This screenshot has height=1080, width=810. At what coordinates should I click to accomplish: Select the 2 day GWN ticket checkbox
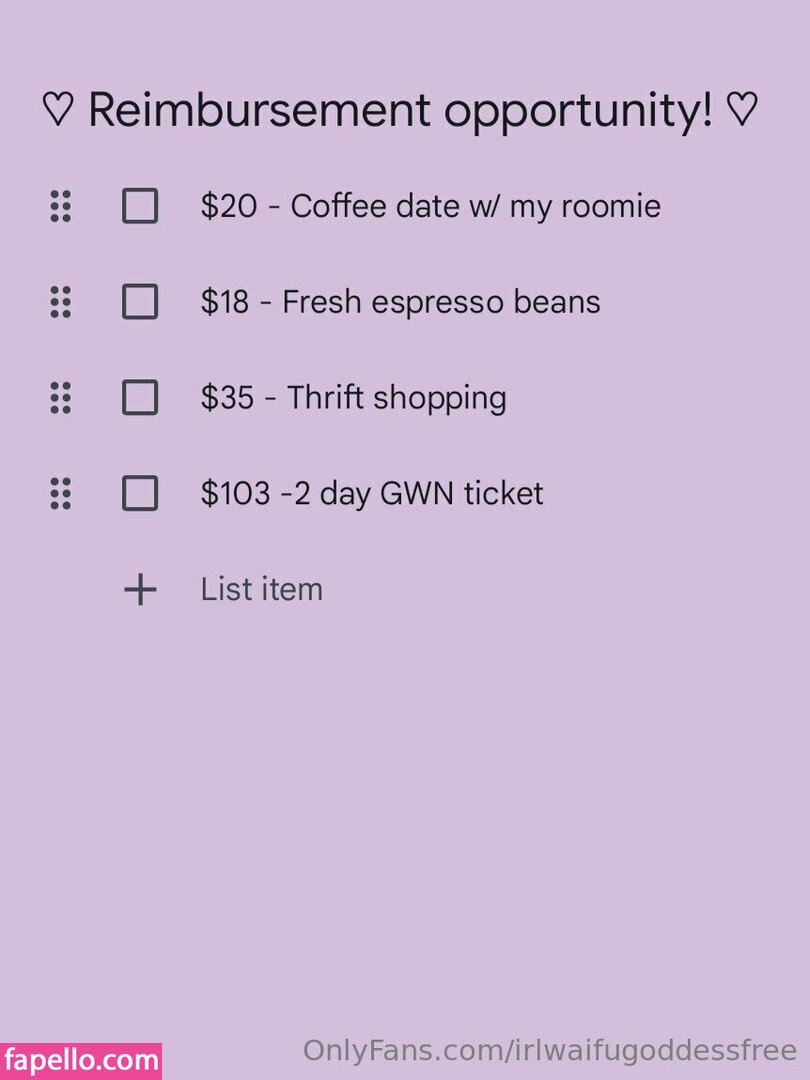[140, 494]
